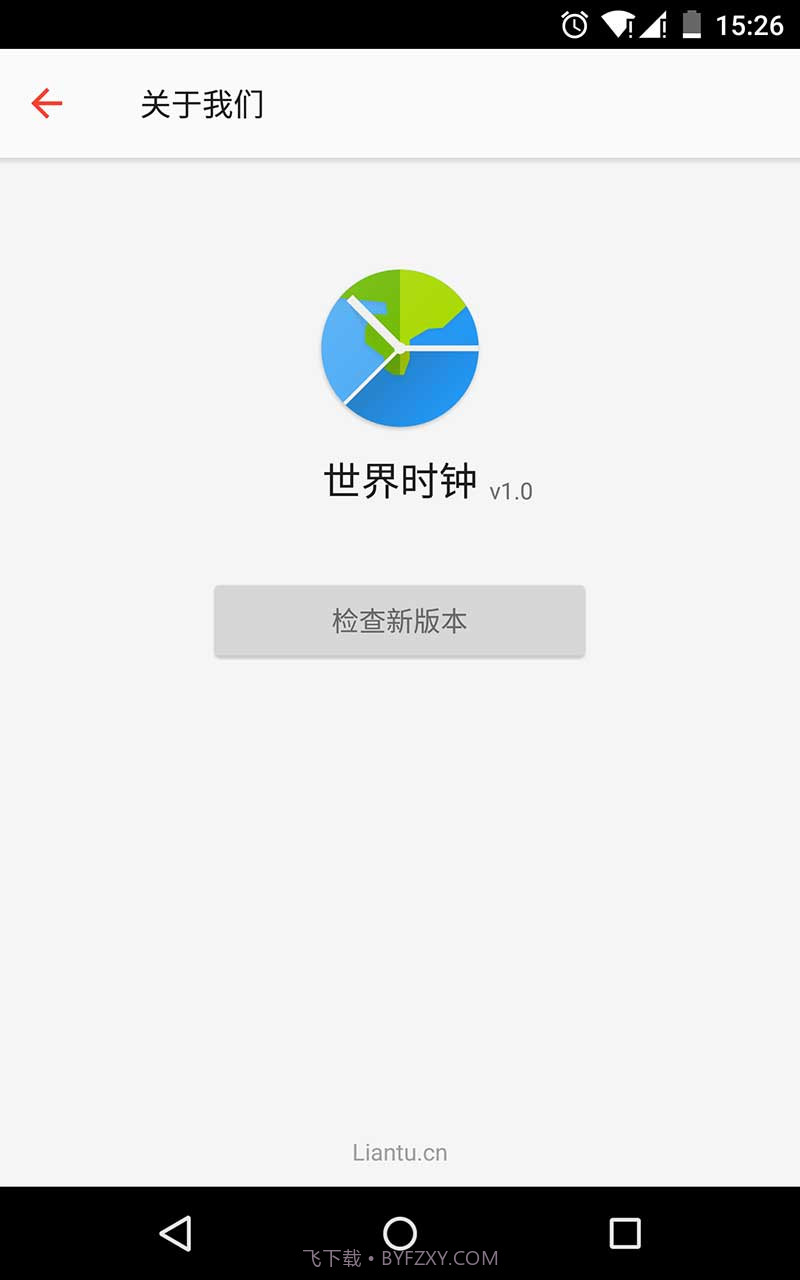Image resolution: width=800 pixels, height=1280 pixels.
Task: Tap the World Clock app logo
Action: point(399,348)
